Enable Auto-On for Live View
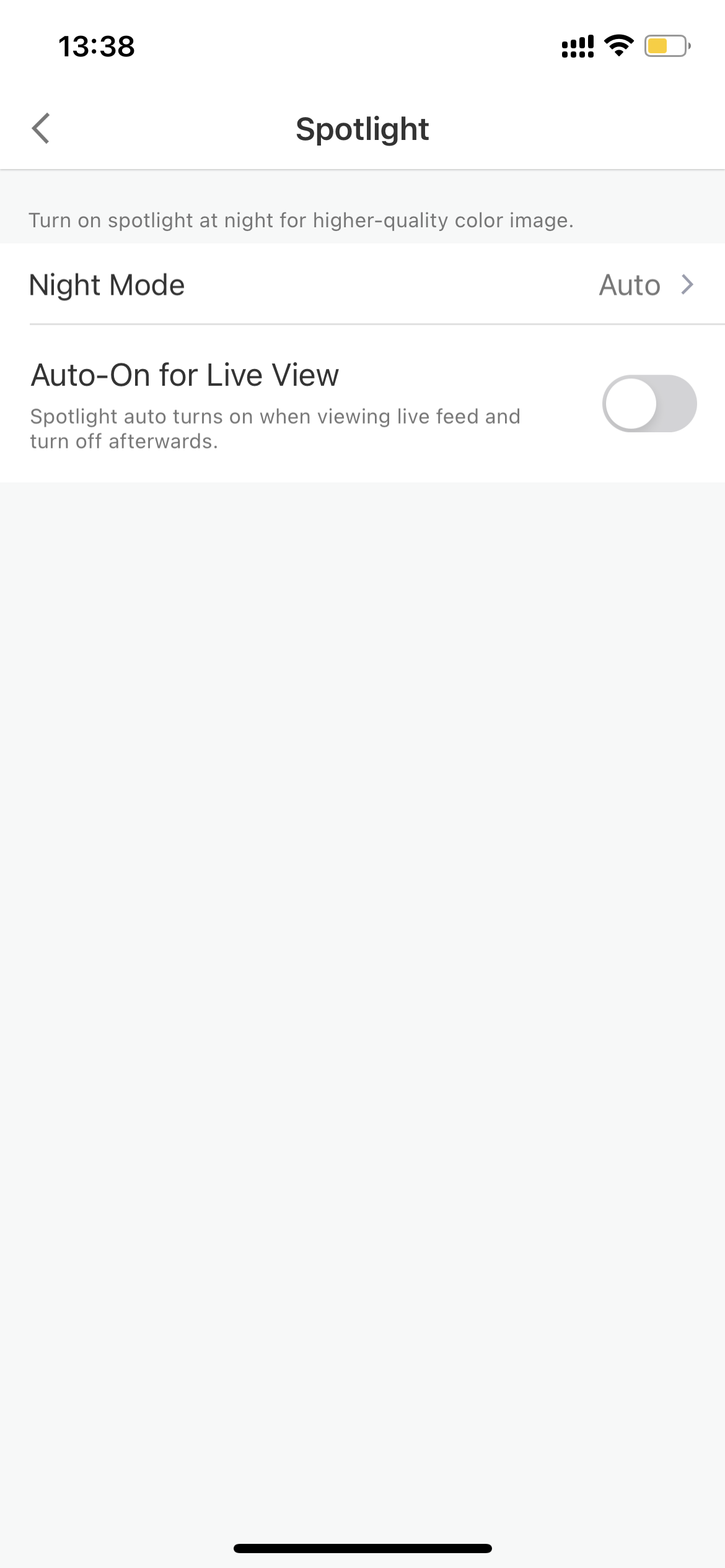Image resolution: width=725 pixels, height=1568 pixels. tap(649, 403)
